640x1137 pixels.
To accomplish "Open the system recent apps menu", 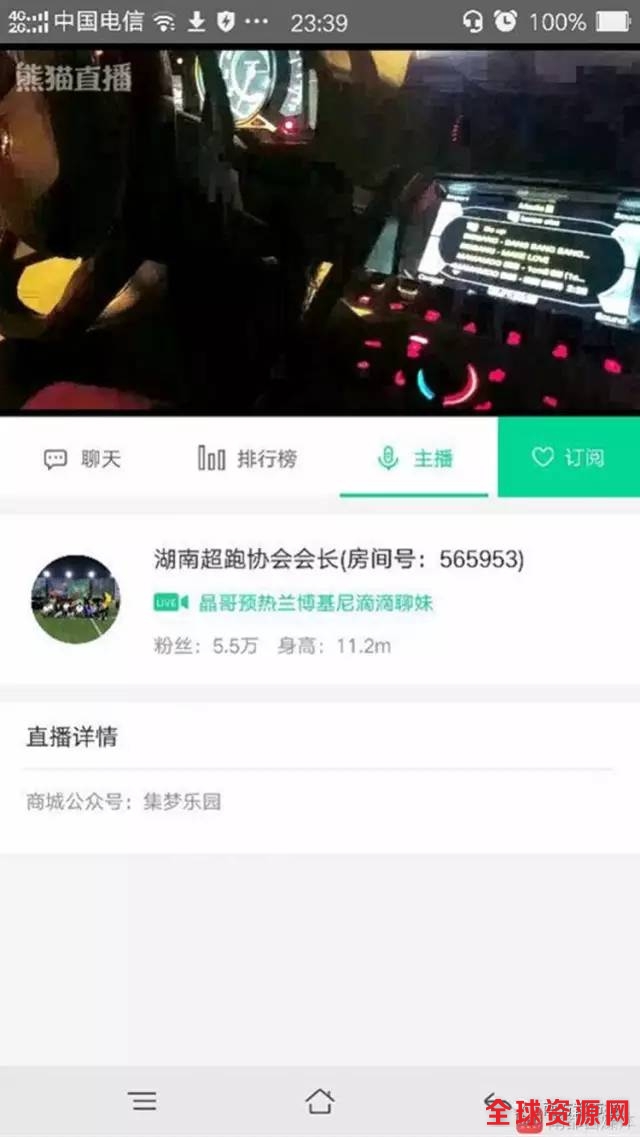I will click(143, 1101).
